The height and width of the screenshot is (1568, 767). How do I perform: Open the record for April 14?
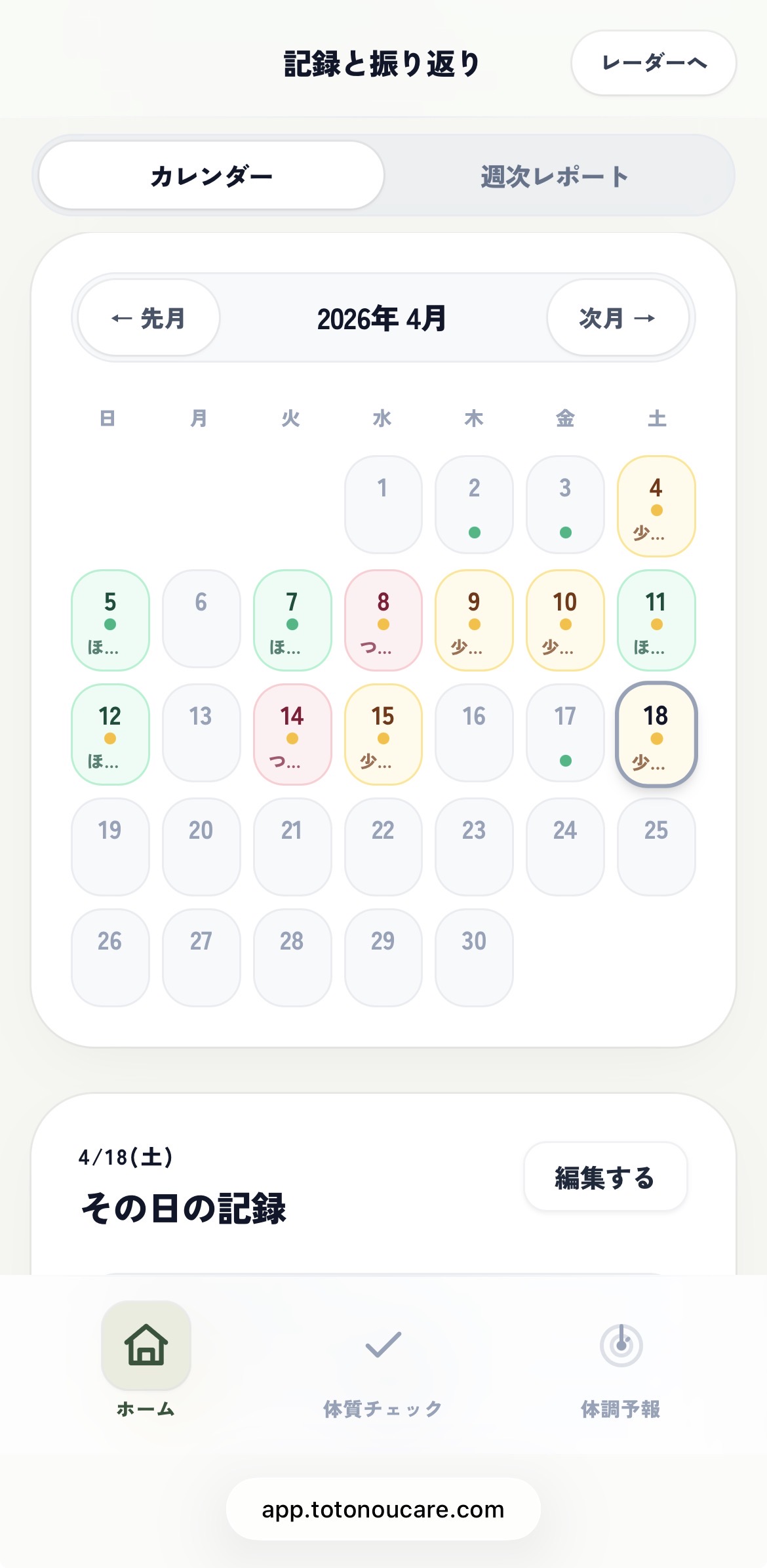(x=292, y=734)
